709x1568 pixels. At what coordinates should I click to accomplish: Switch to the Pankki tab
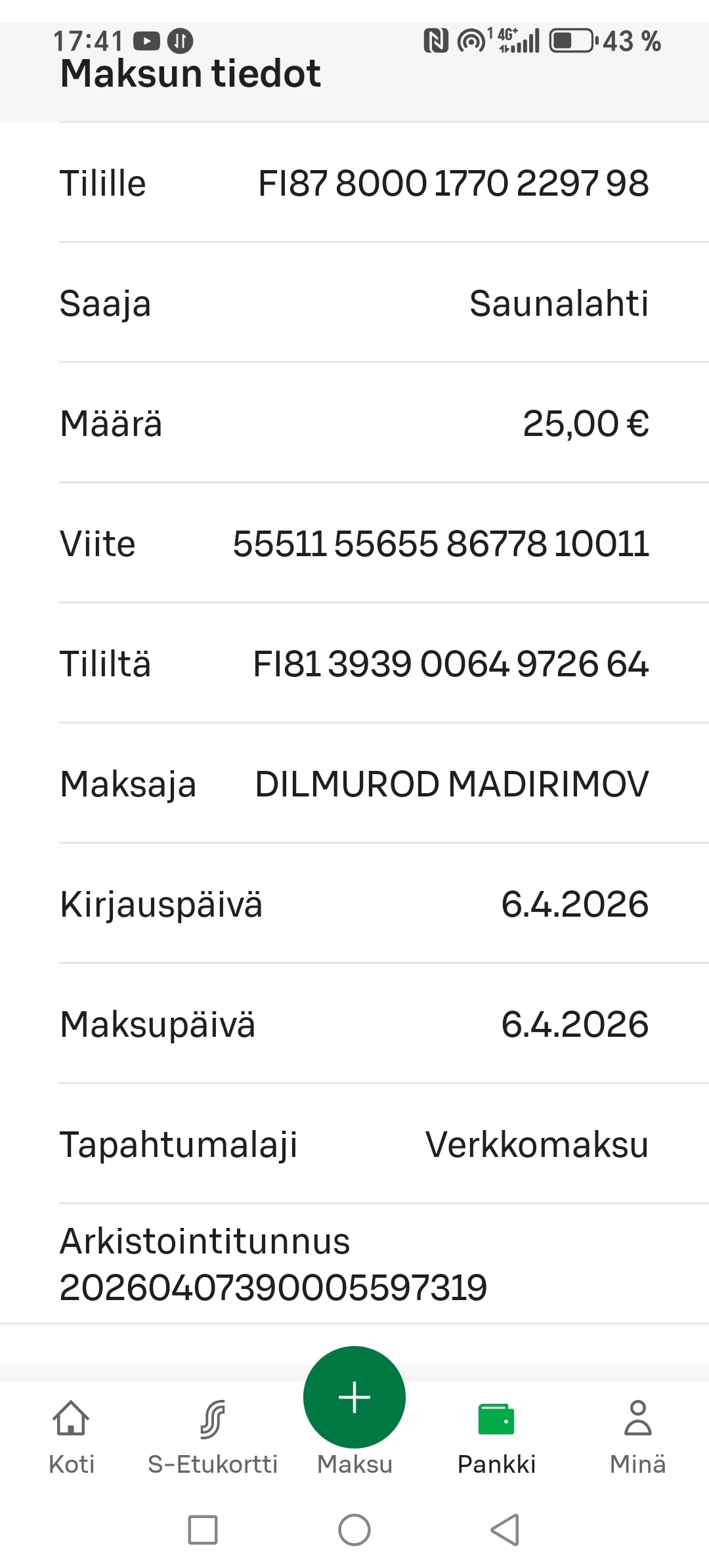496,1435
